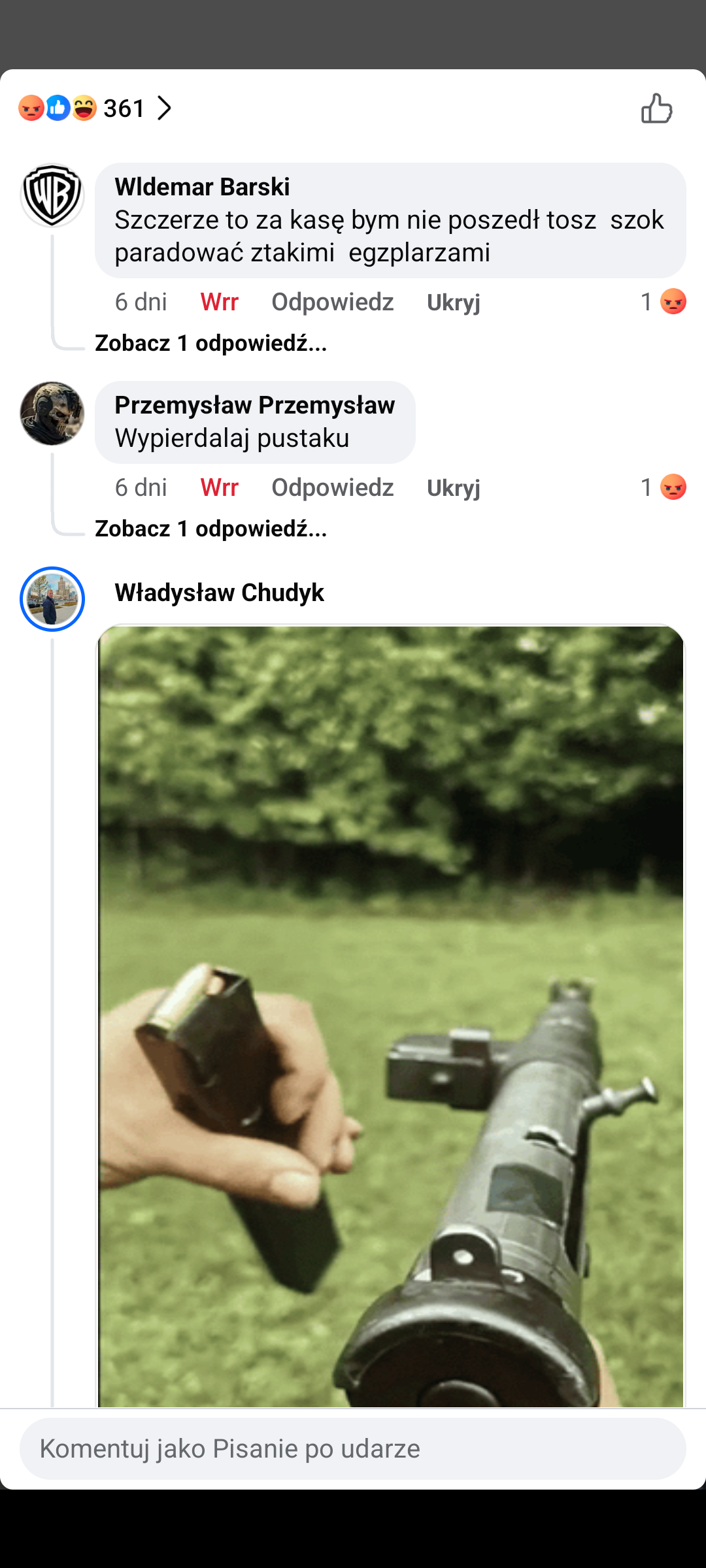
Task: Open Władysław Chudyk's profile name
Action: click(x=219, y=593)
